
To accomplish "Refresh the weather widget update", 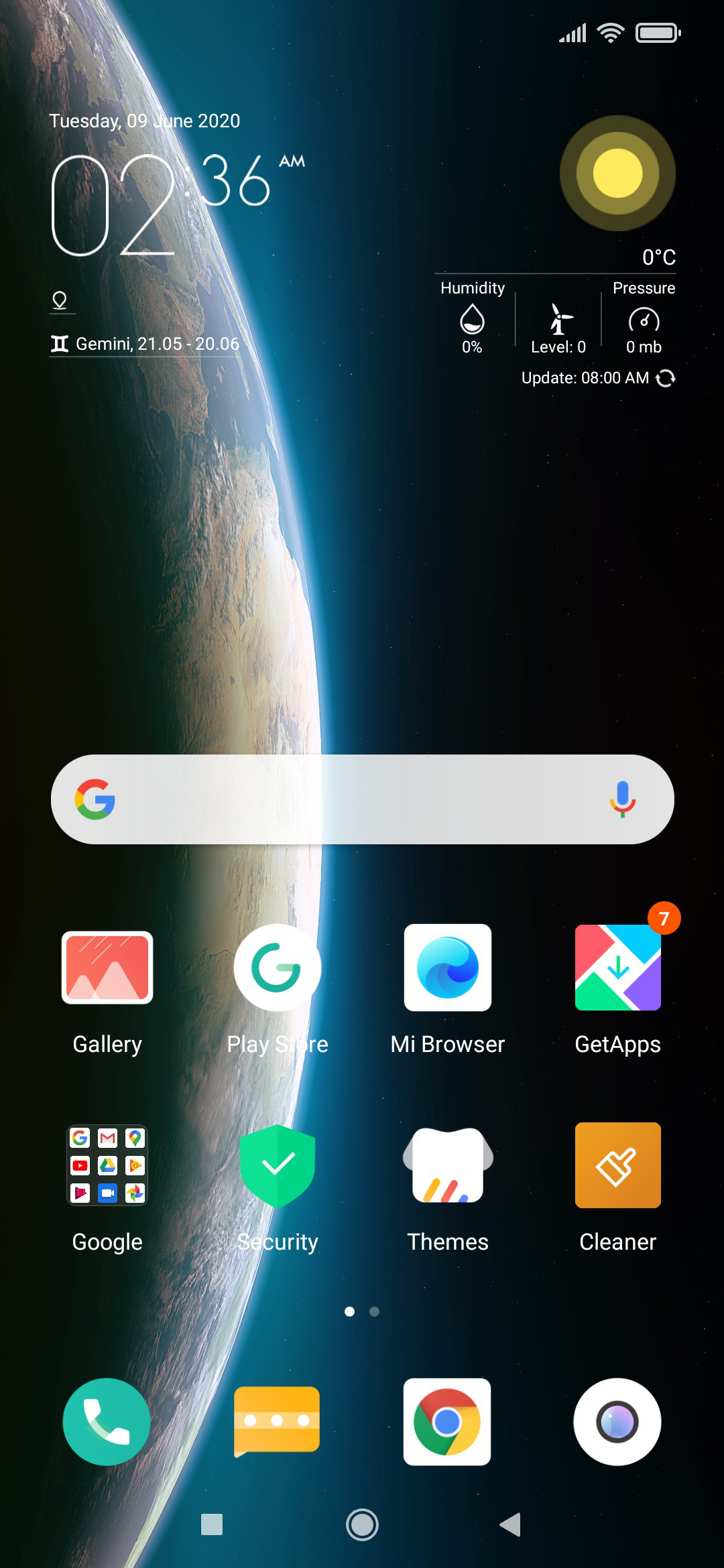I will (666, 378).
